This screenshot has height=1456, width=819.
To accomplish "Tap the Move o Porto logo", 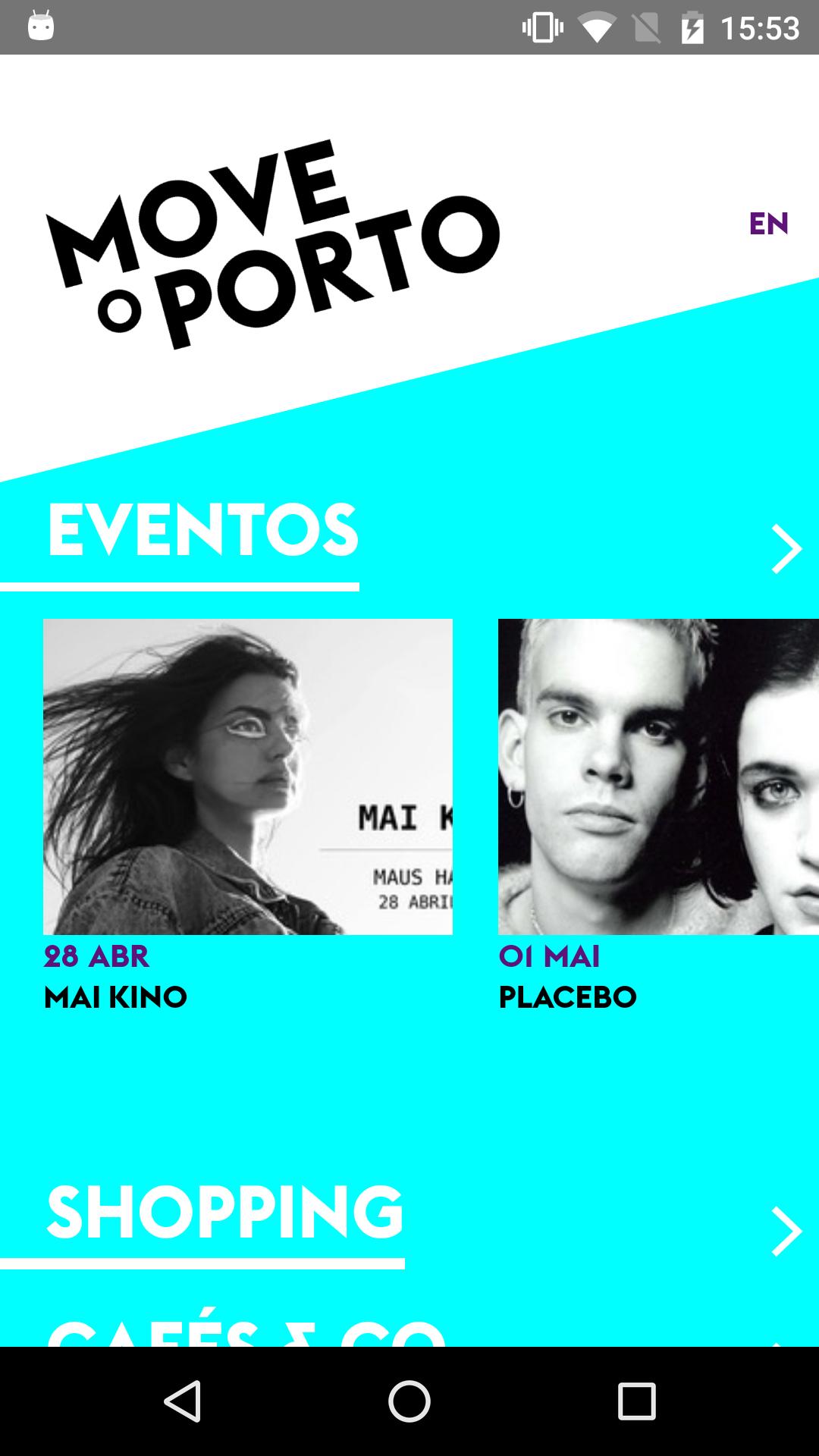I will coord(273,243).
